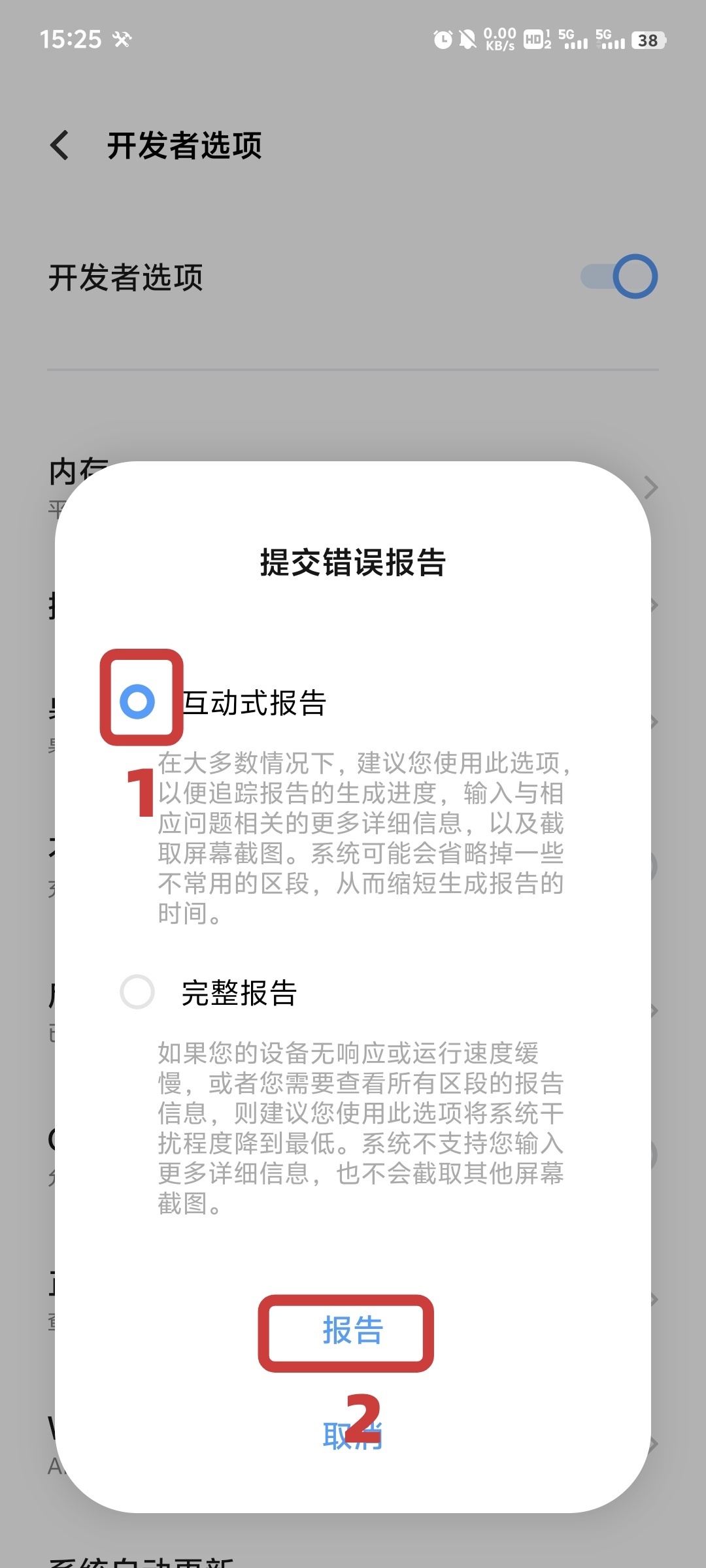Select the 互动式报告 radio option
This screenshot has width=706, height=1568.
[x=137, y=702]
